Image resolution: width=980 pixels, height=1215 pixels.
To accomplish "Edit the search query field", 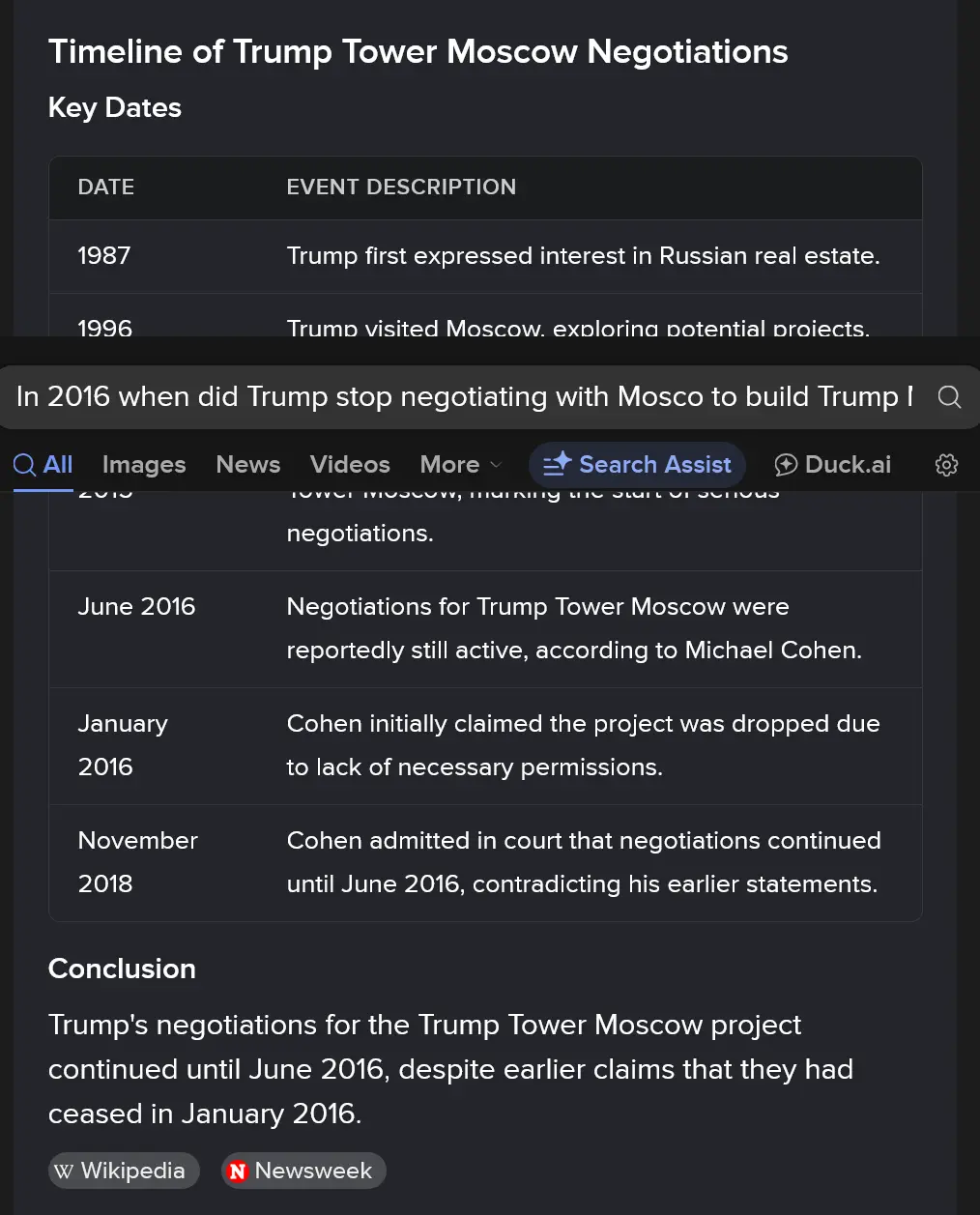I will pos(464,397).
